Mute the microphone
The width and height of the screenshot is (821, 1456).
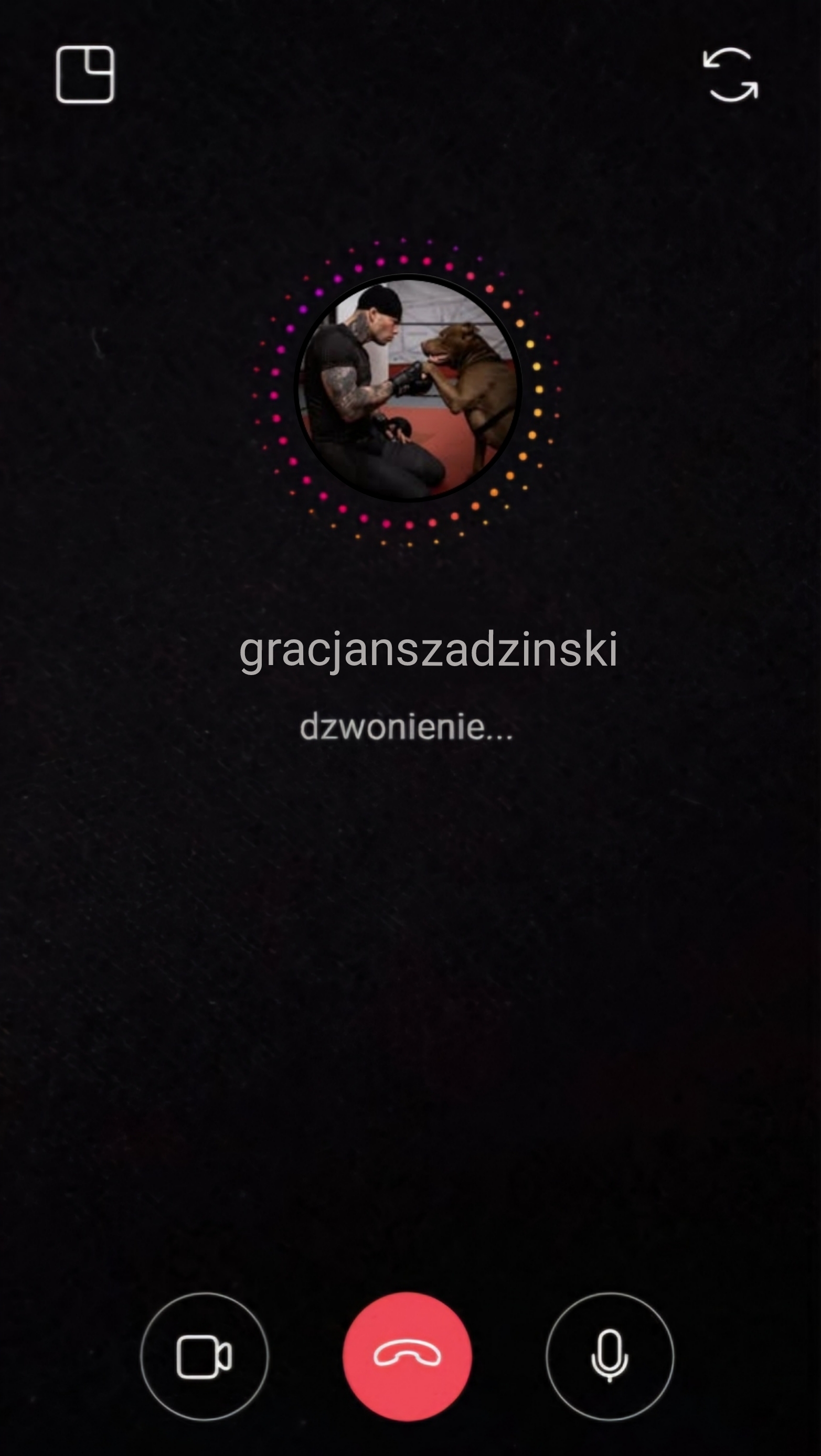point(610,1356)
